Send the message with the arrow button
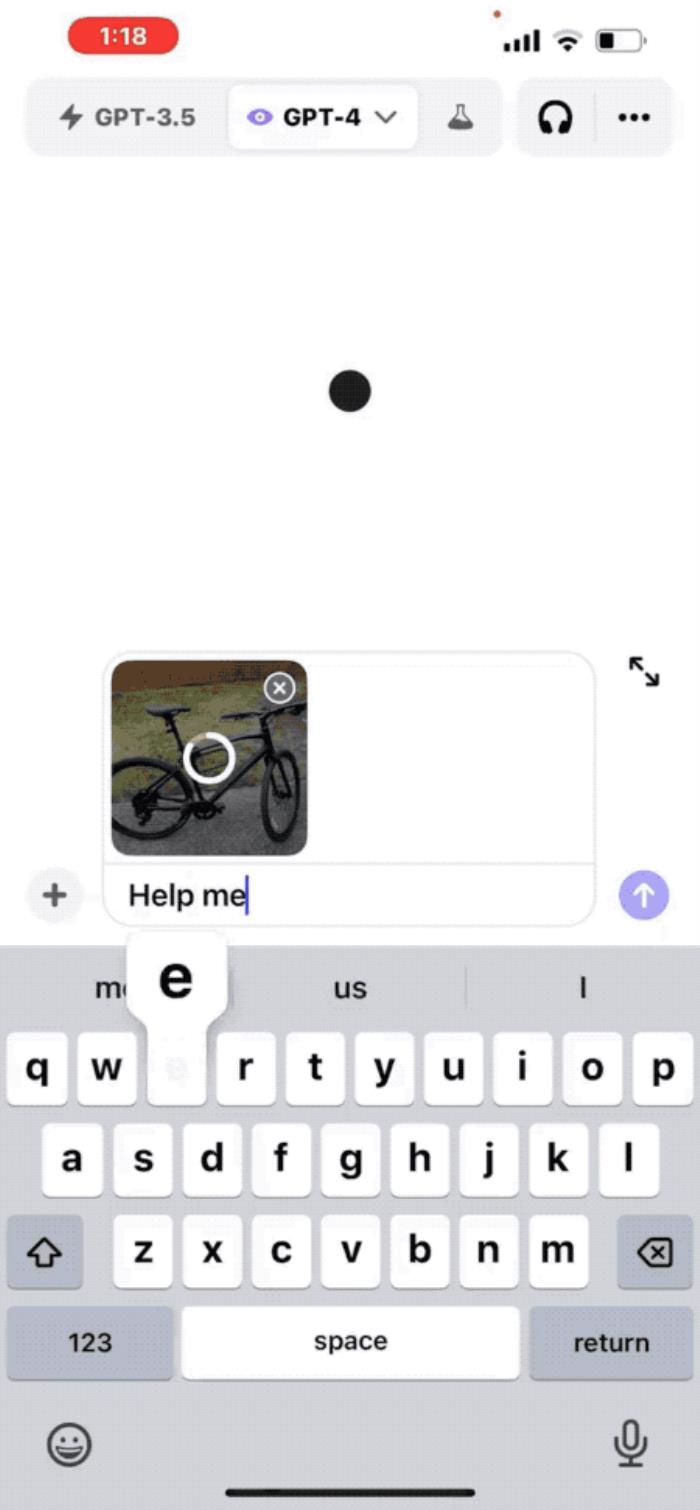 (644, 895)
